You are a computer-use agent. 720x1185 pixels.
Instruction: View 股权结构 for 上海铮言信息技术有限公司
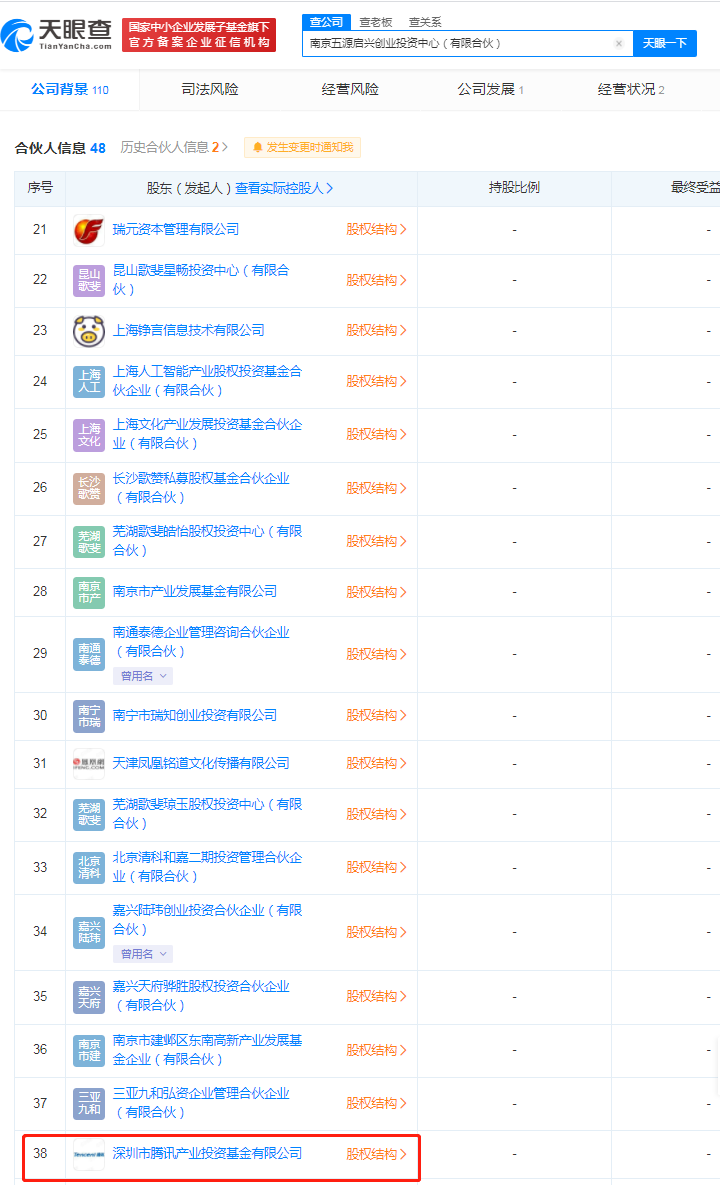(376, 330)
